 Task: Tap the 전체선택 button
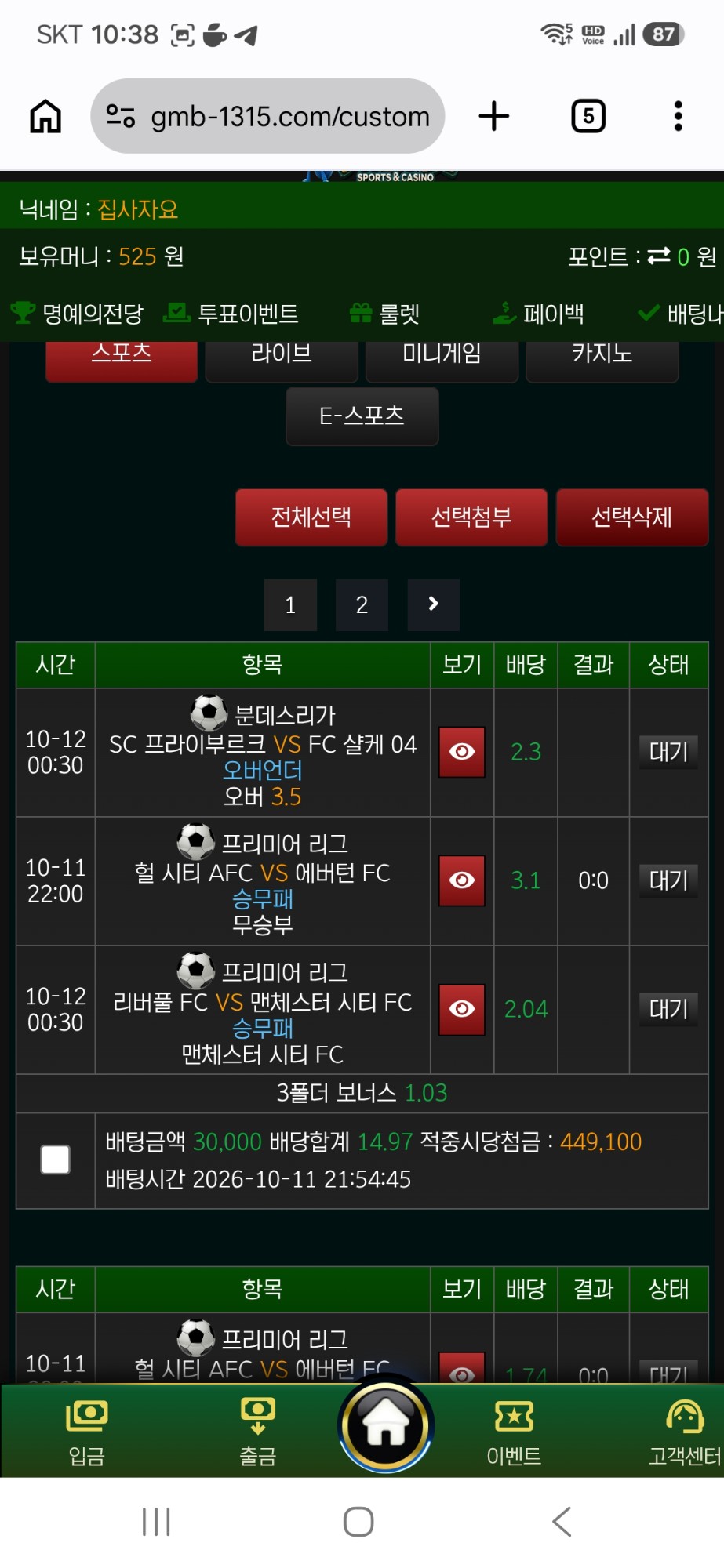click(x=311, y=517)
